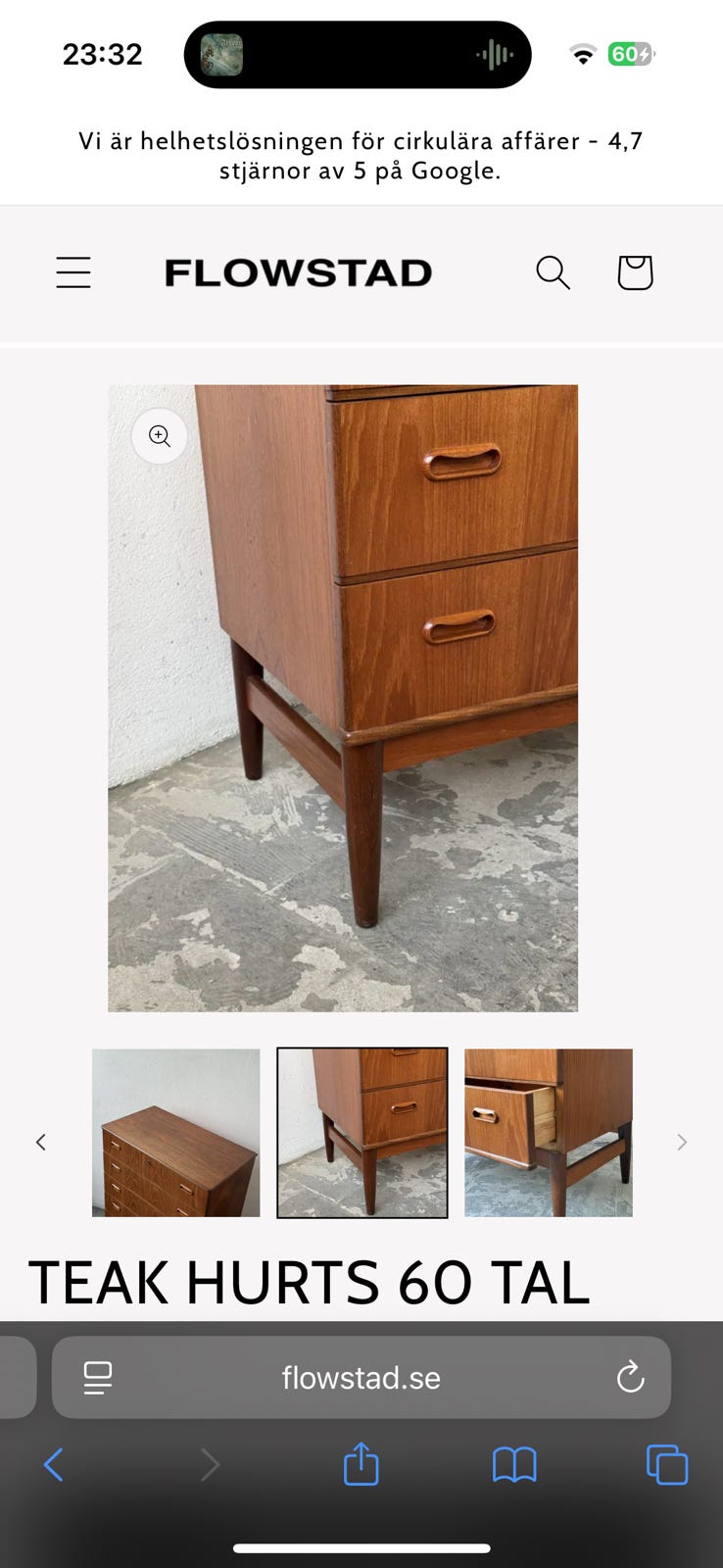
Task: Reload the flowstad.se page
Action: pyautogui.click(x=630, y=1377)
